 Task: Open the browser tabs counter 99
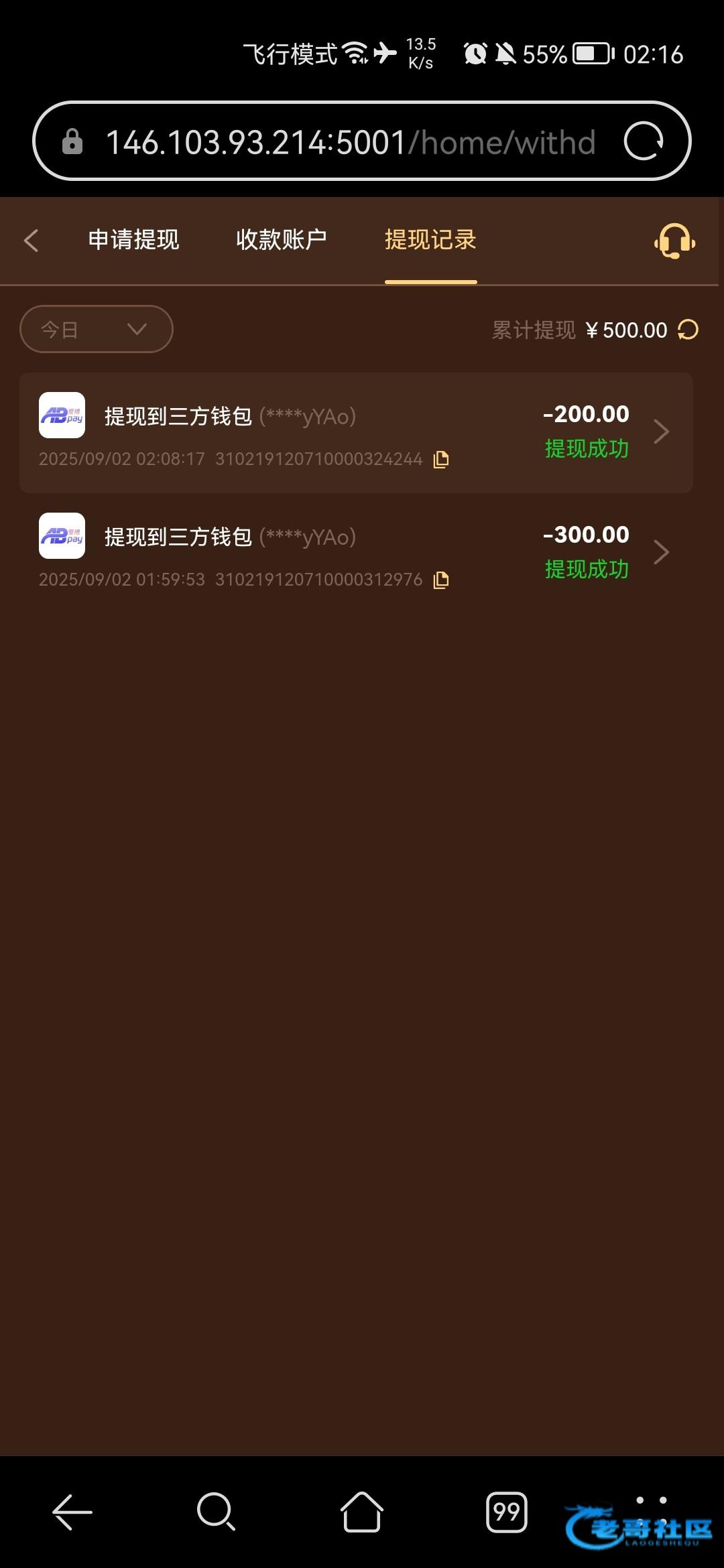coord(506,1512)
